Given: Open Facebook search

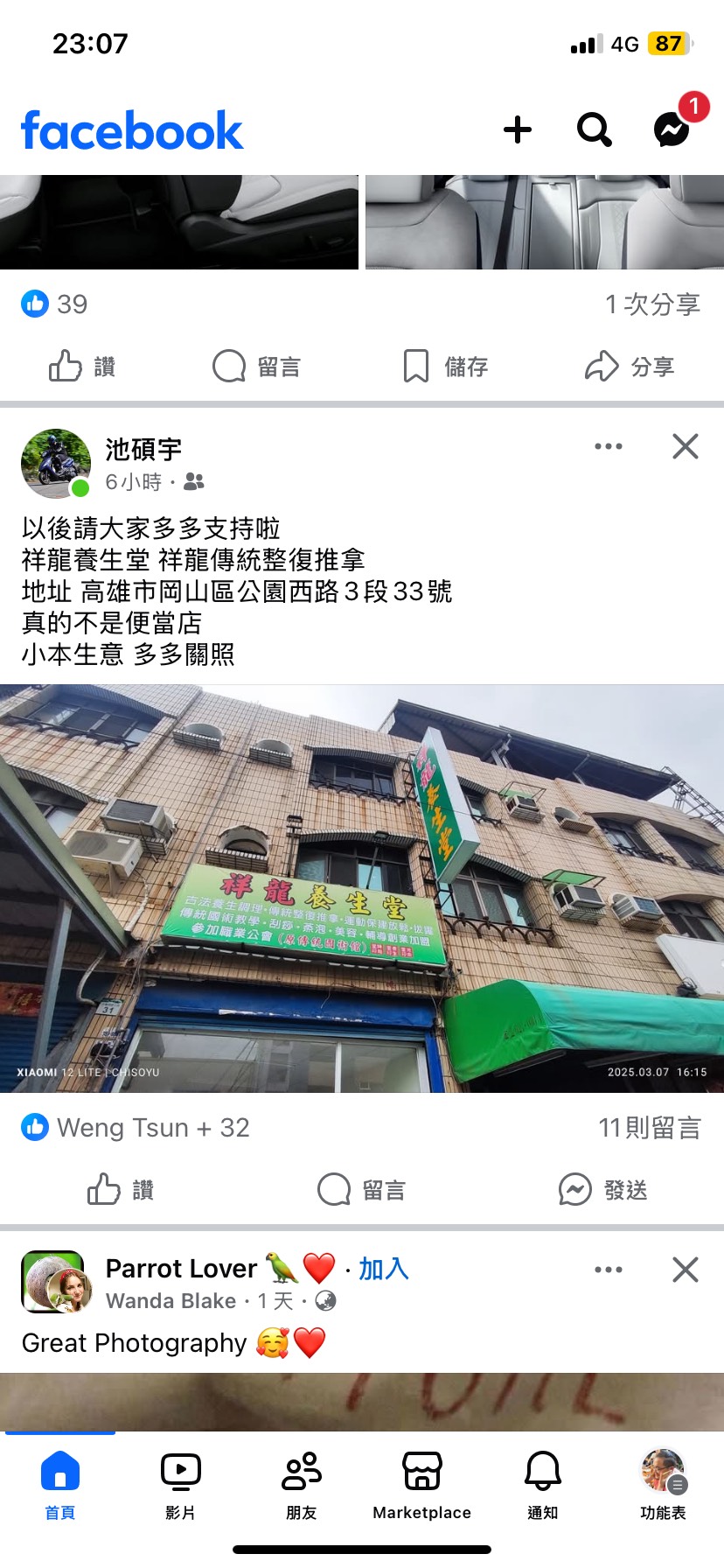Looking at the screenshot, I should click(x=595, y=130).
